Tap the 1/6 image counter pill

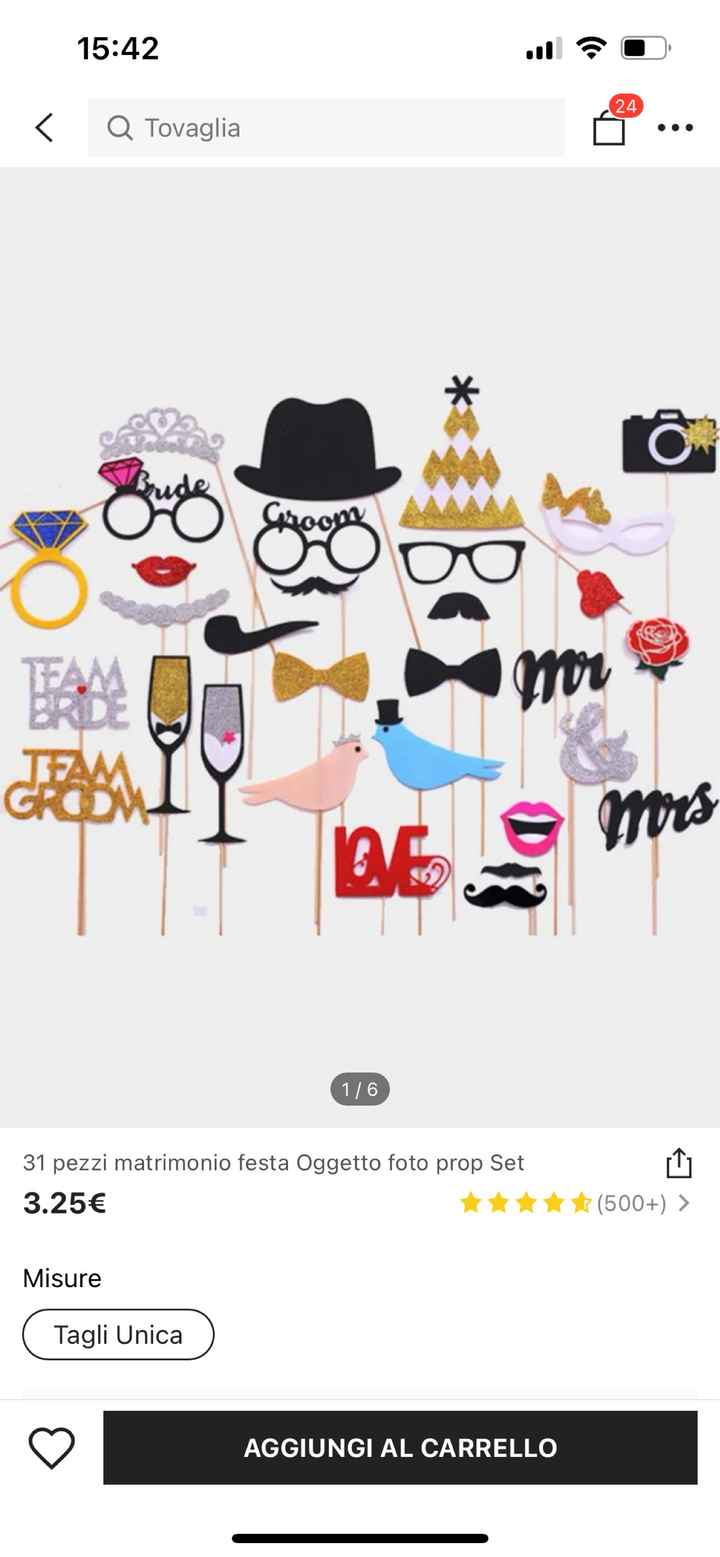tap(359, 1089)
